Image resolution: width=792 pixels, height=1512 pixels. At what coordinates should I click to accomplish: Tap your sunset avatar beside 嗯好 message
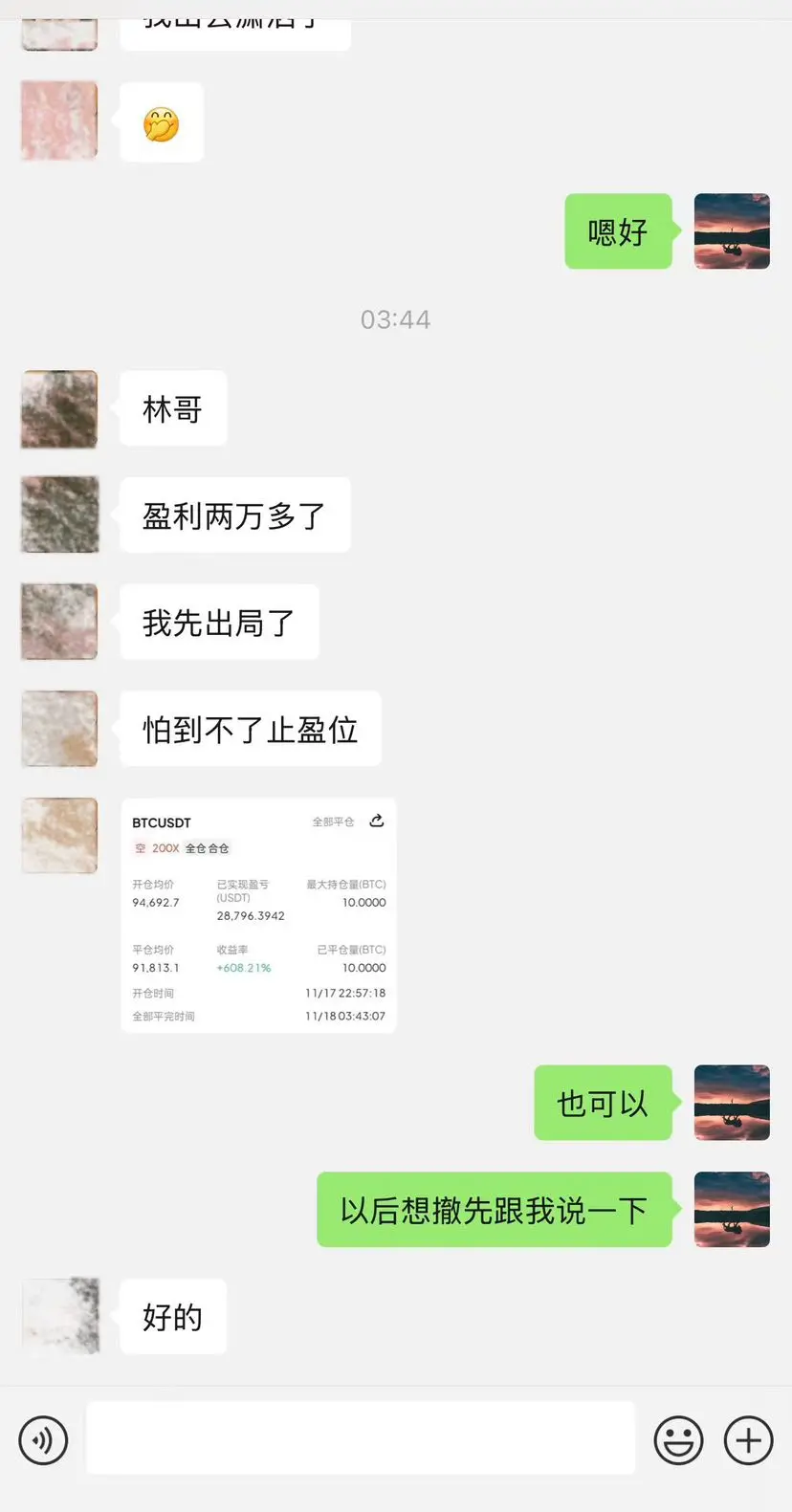[732, 230]
